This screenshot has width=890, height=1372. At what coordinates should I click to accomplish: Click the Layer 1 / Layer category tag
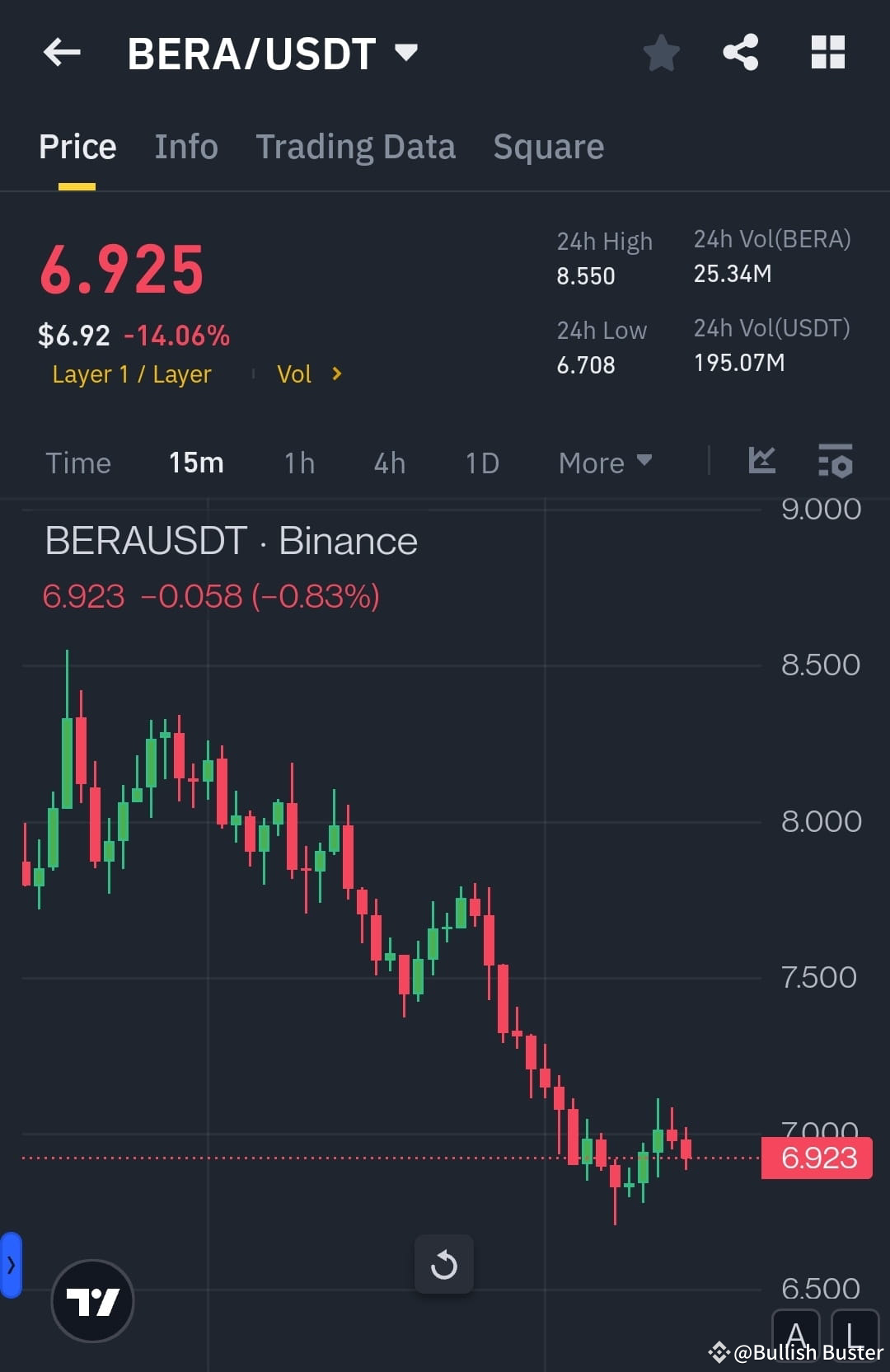[131, 374]
